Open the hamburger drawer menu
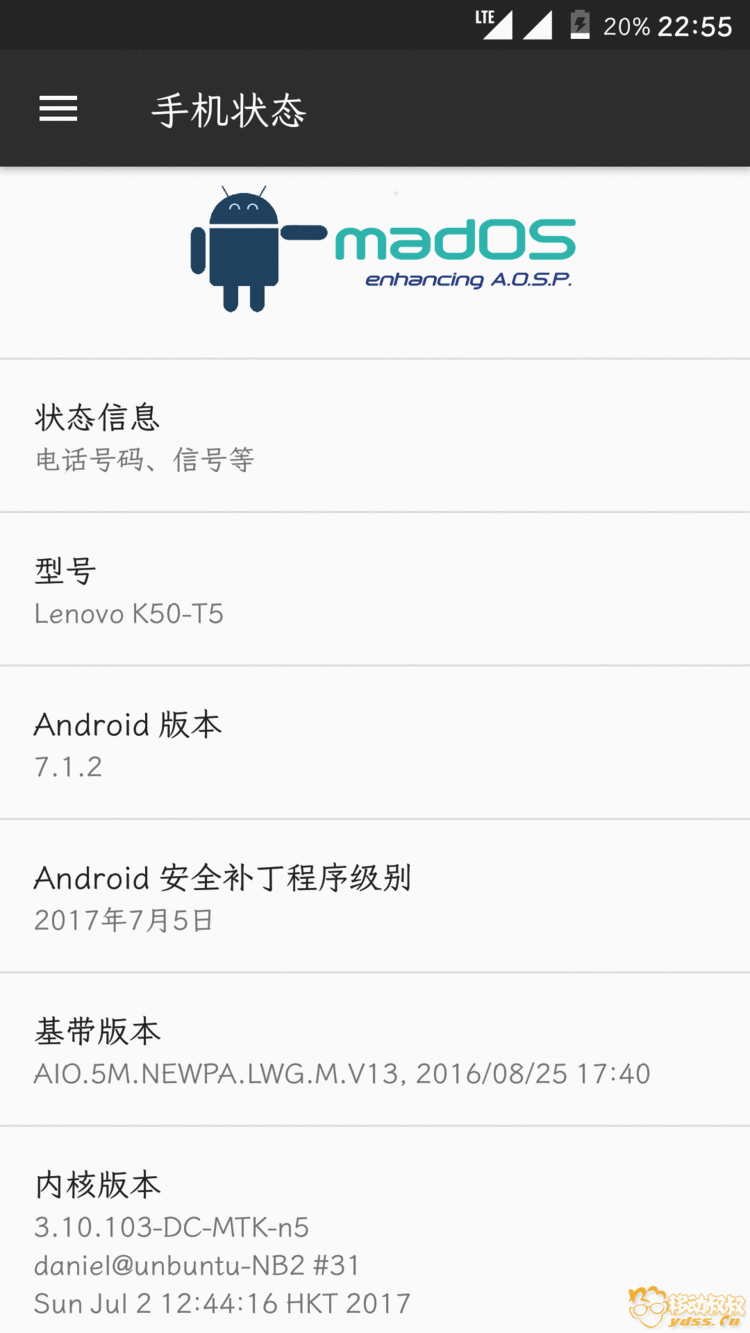The height and width of the screenshot is (1333, 750). point(58,109)
